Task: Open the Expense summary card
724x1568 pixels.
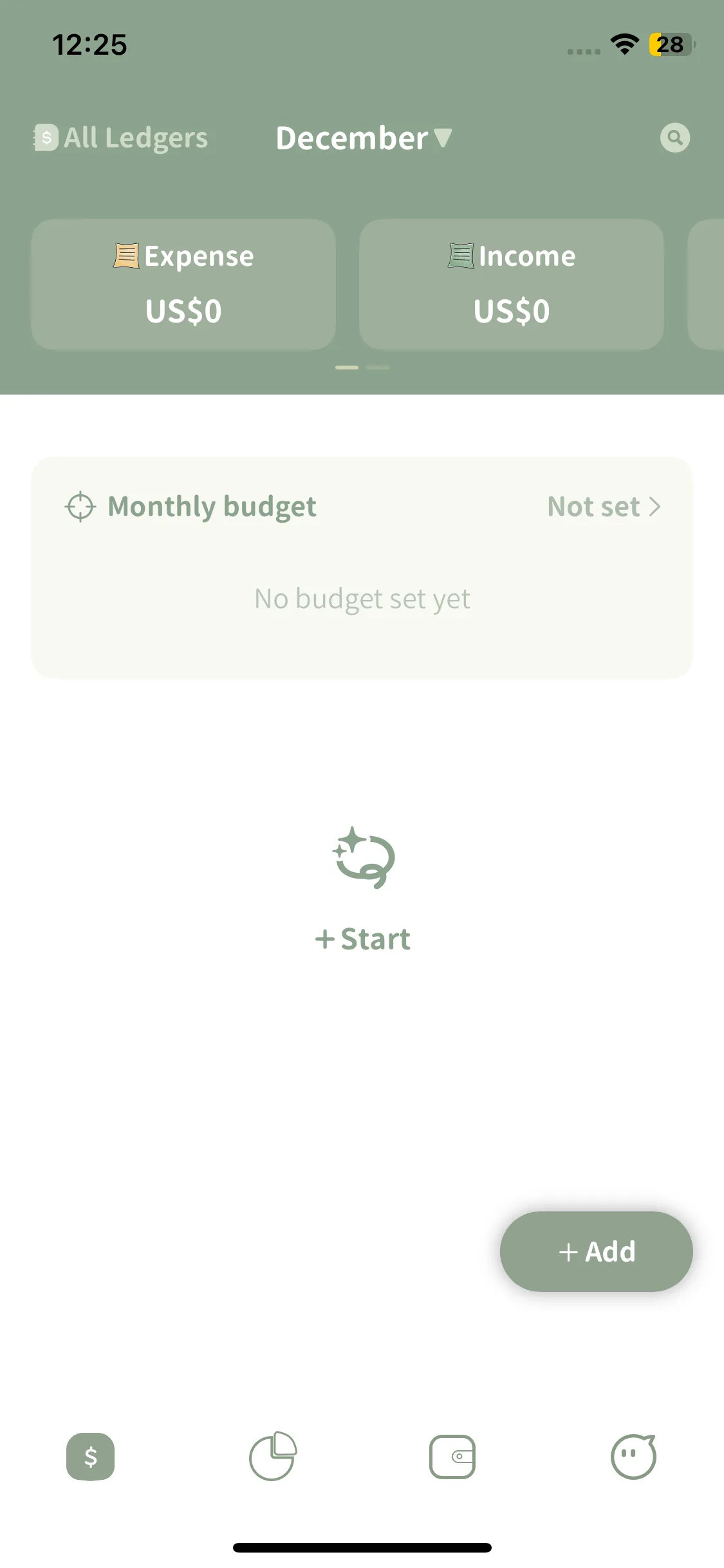Action: [183, 284]
